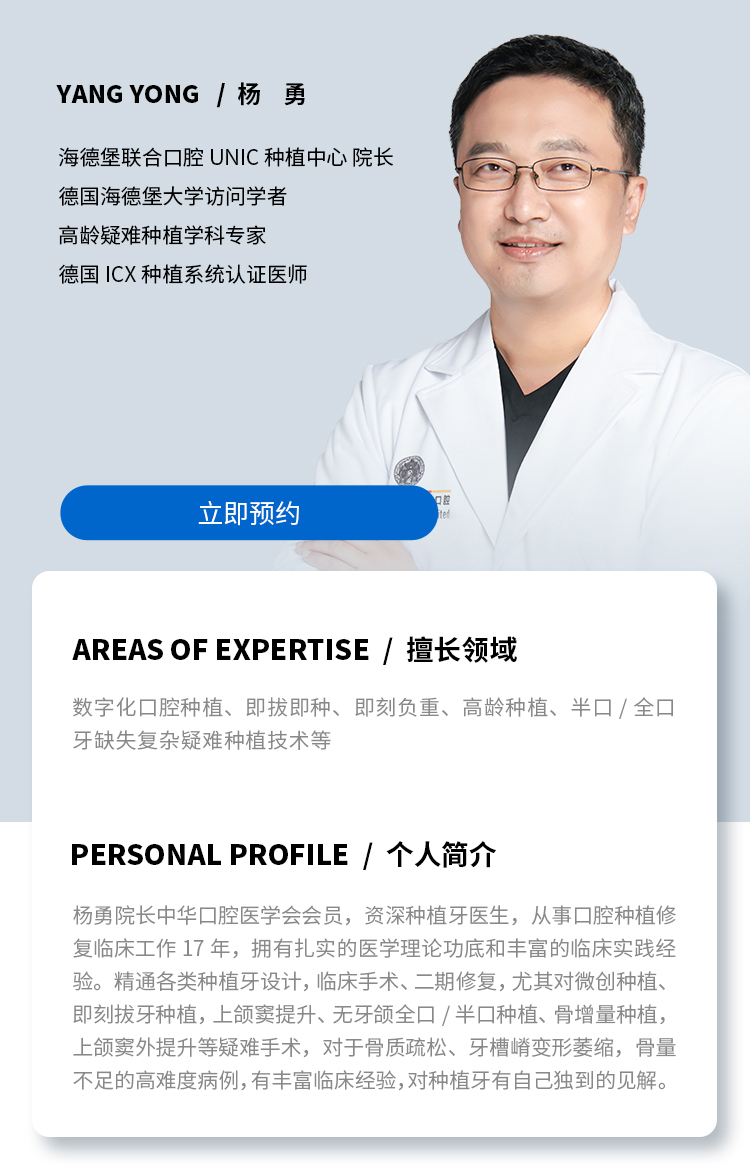The image size is (750, 1170).
Task: Tap the 立即预约 booking button
Action: click(x=249, y=513)
